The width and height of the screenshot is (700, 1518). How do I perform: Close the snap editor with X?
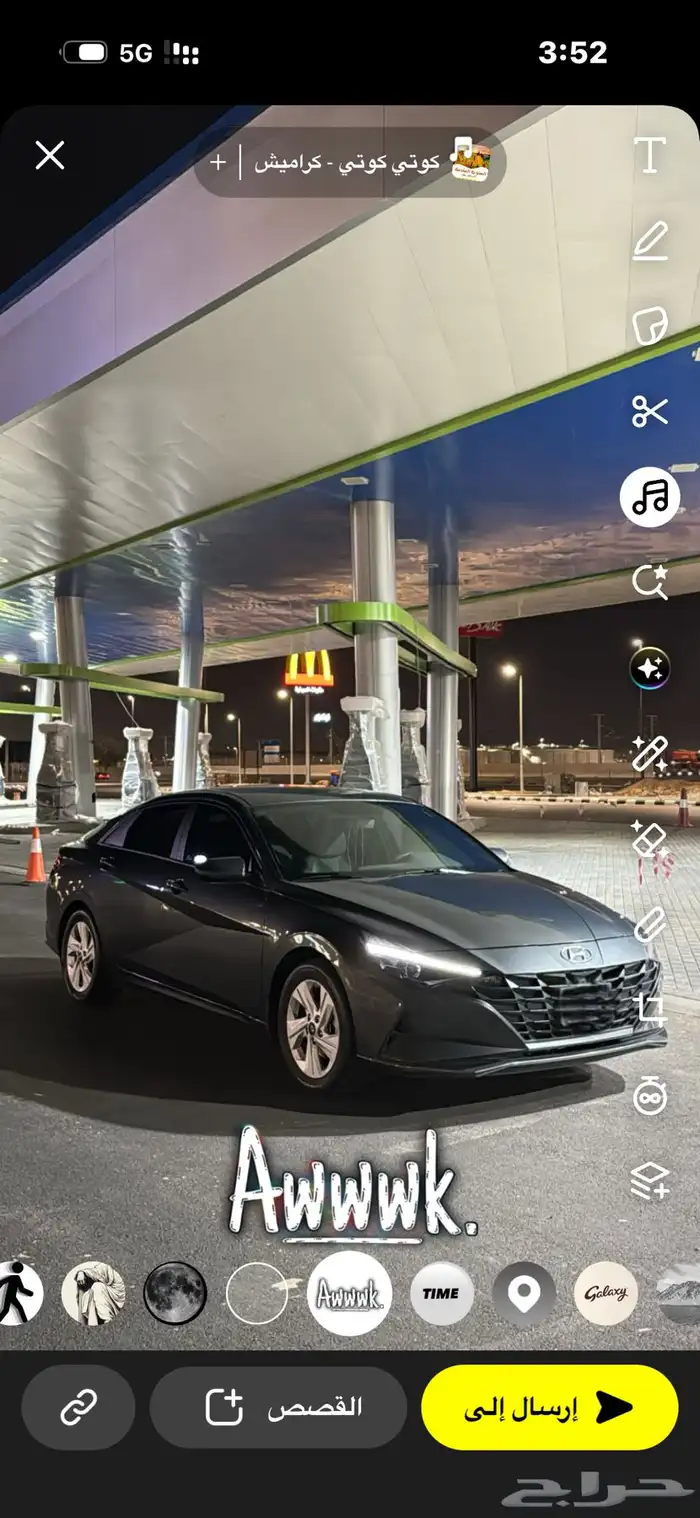49,155
